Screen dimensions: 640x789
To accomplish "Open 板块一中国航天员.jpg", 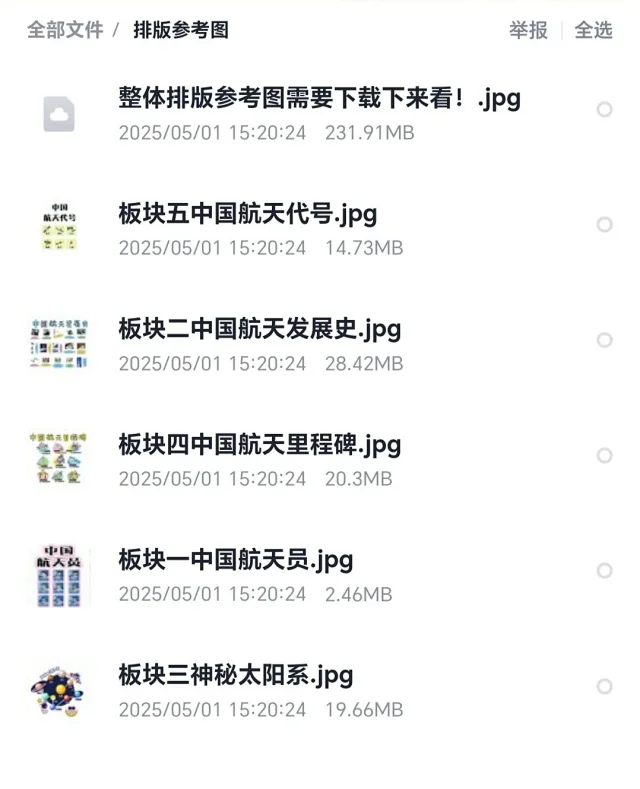I will (235, 560).
